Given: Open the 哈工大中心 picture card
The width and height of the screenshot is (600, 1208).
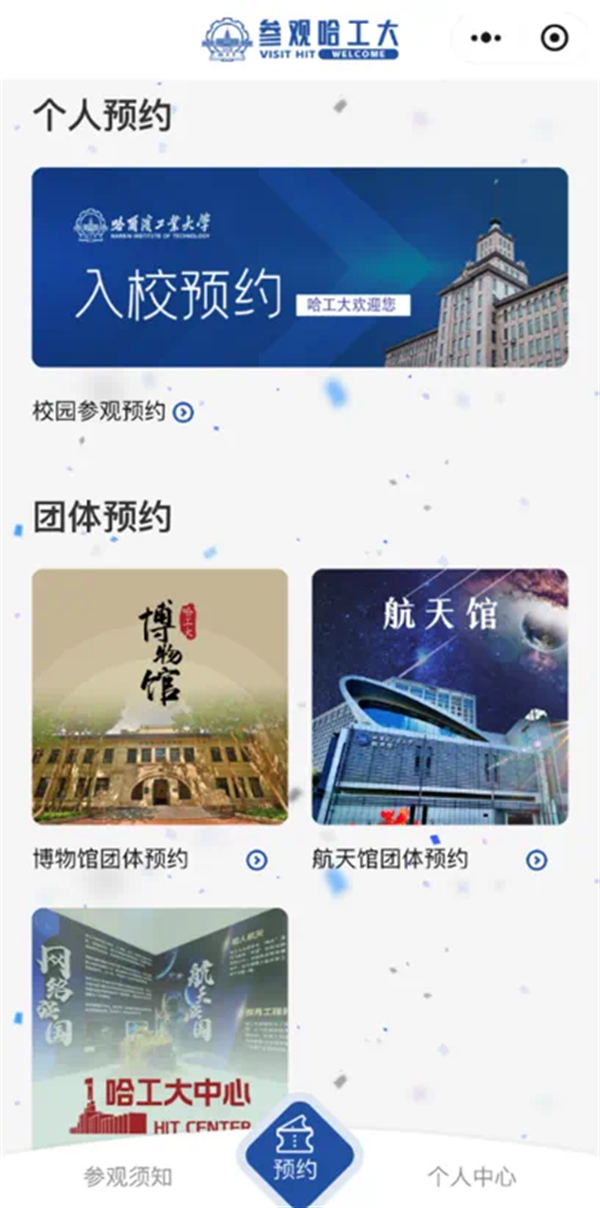Looking at the screenshot, I should pos(160,1020).
